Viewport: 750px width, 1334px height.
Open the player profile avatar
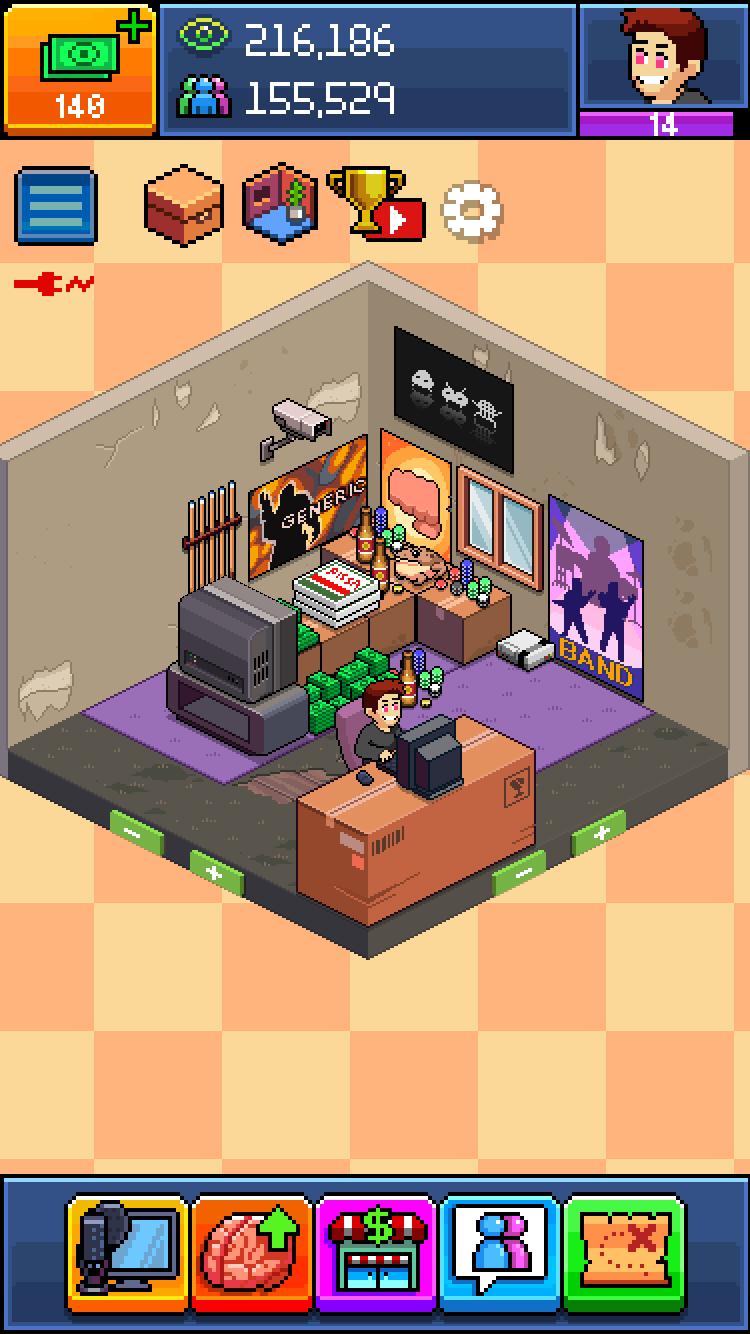pos(663,58)
